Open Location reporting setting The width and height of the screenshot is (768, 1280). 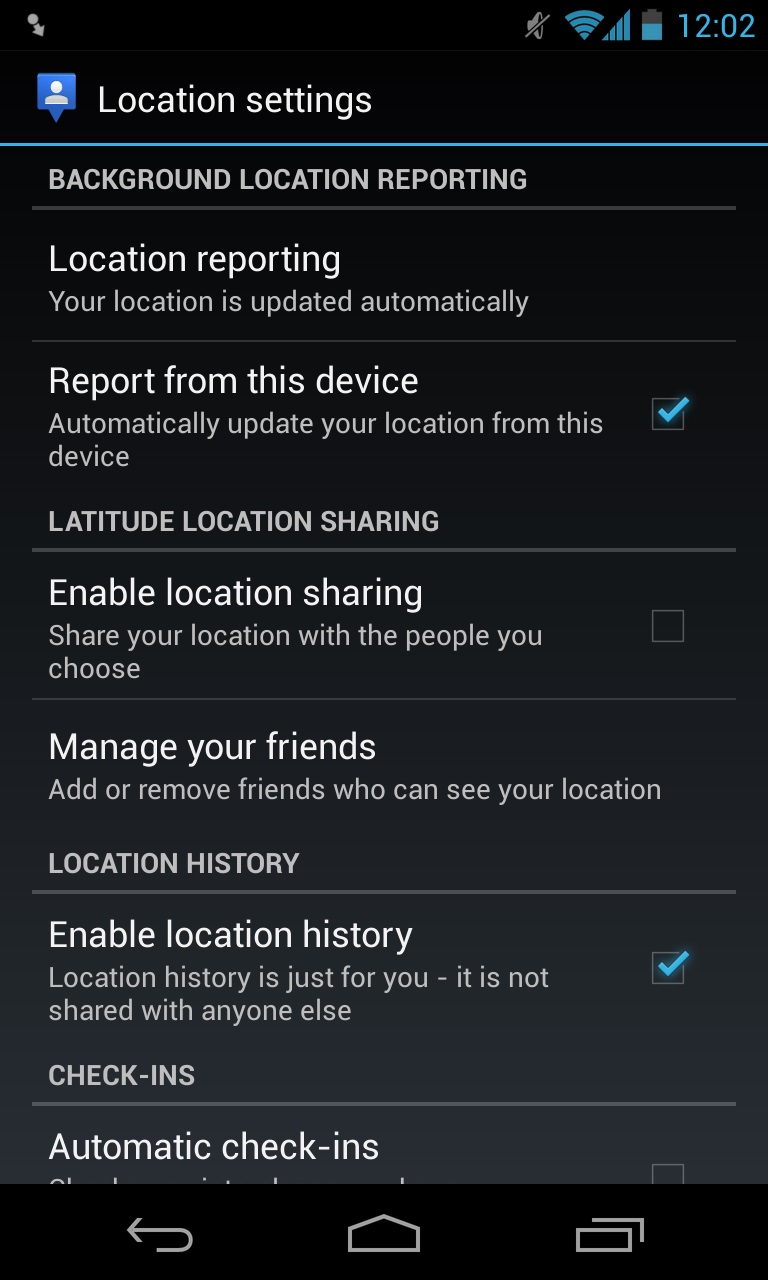click(x=384, y=278)
